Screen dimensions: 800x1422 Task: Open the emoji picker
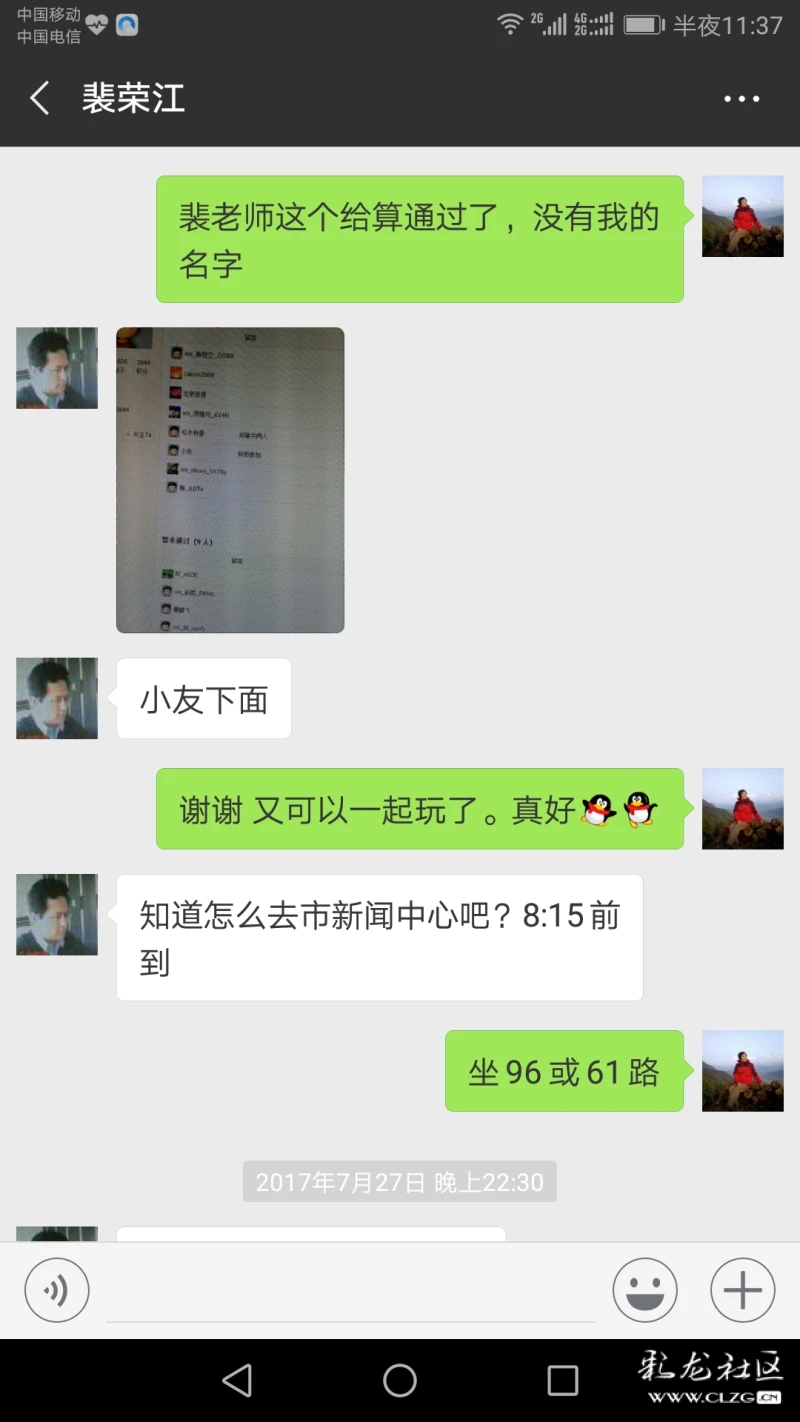click(x=645, y=1290)
